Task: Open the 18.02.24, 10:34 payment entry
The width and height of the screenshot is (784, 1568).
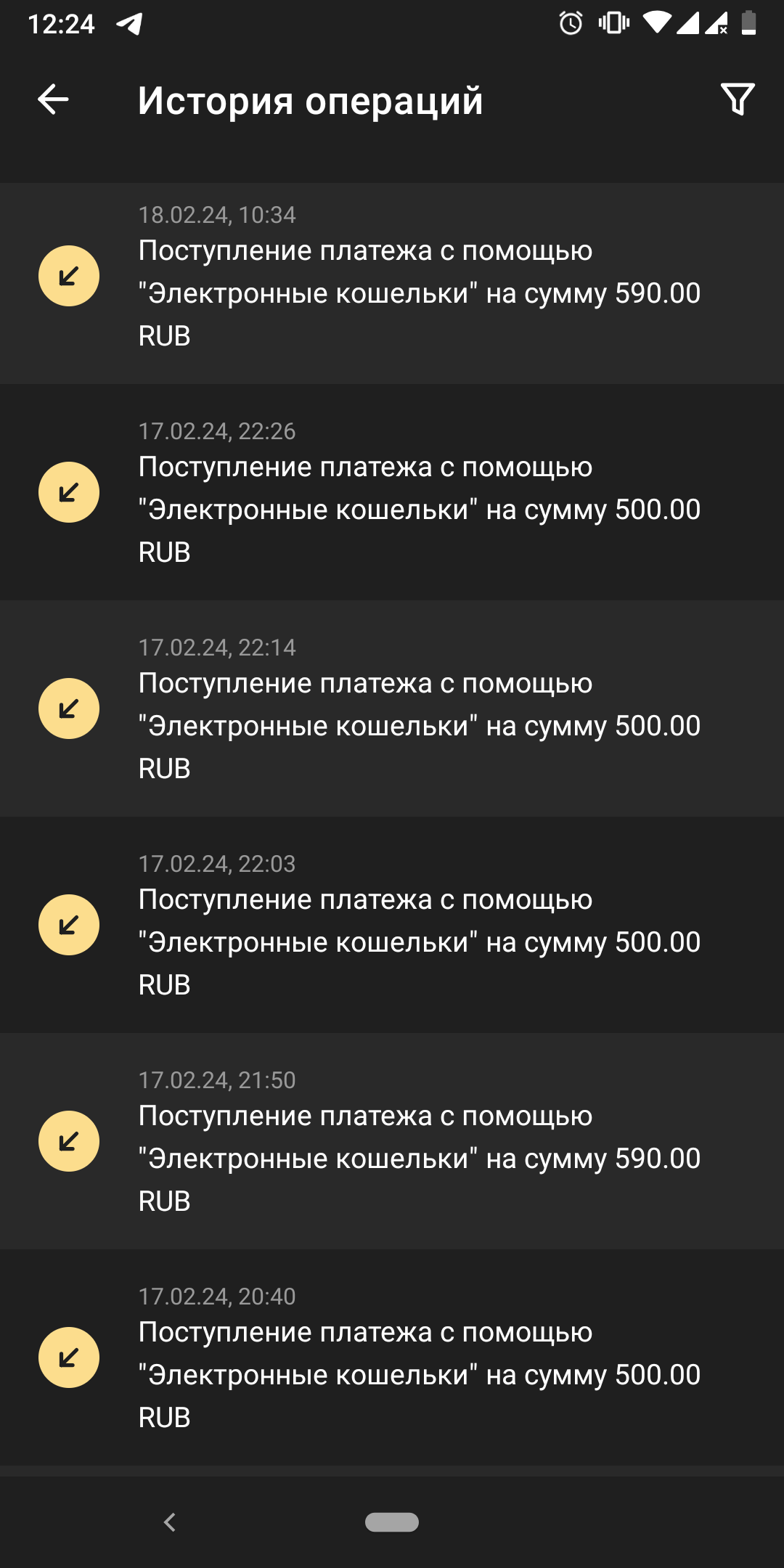Action: pyautogui.click(x=392, y=283)
